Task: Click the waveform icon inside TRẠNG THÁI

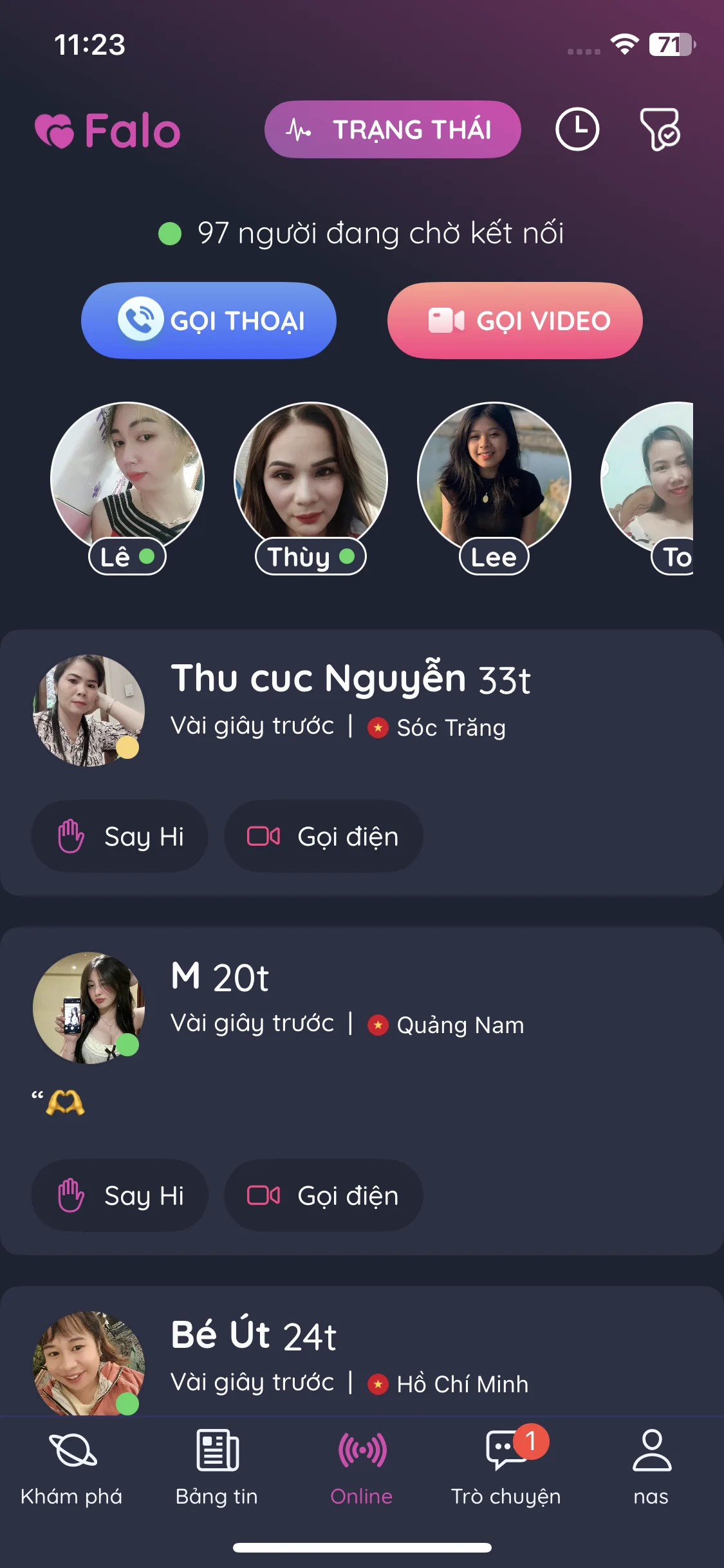Action: pyautogui.click(x=298, y=129)
